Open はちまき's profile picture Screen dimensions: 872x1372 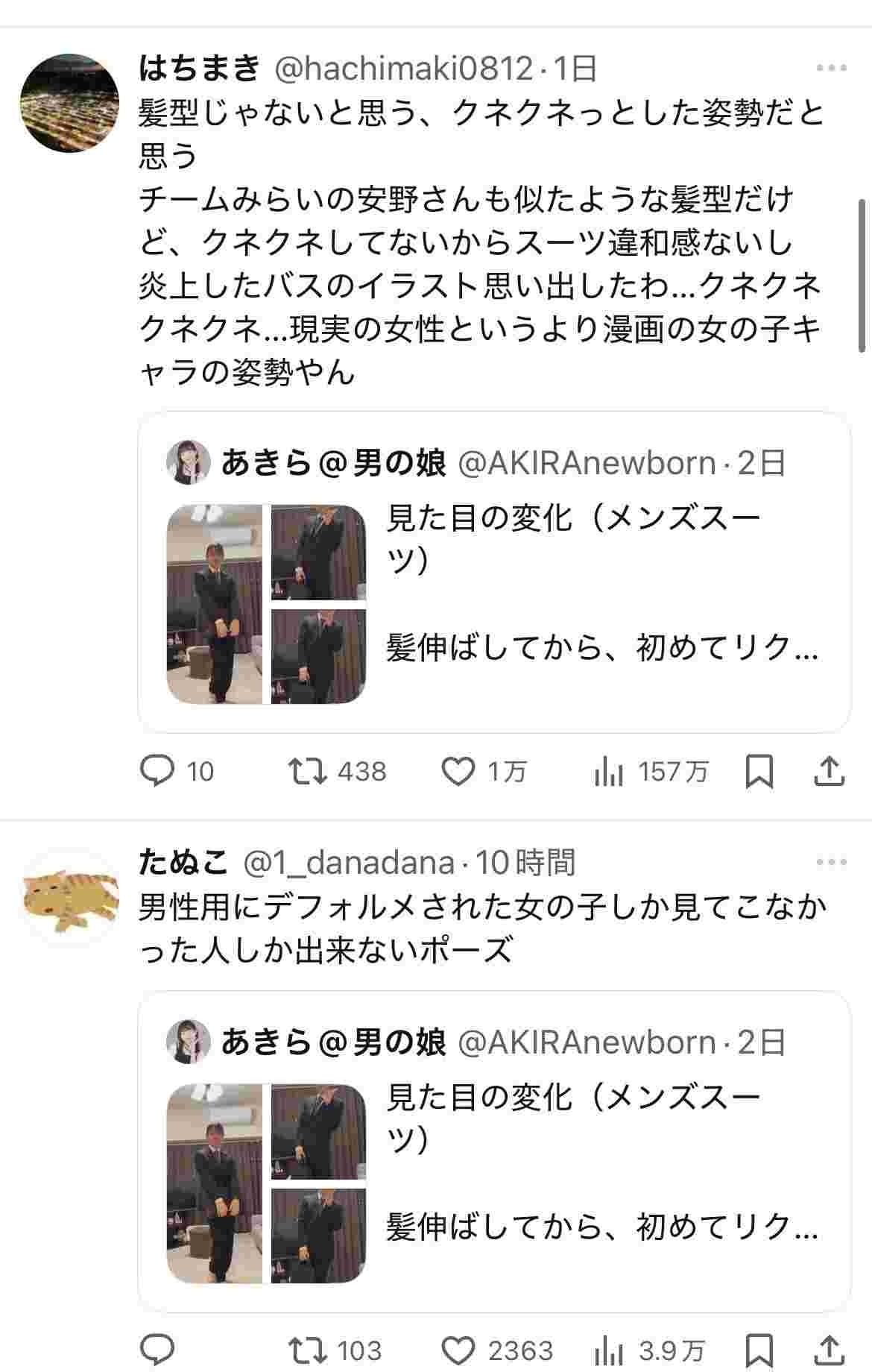[x=69, y=102]
